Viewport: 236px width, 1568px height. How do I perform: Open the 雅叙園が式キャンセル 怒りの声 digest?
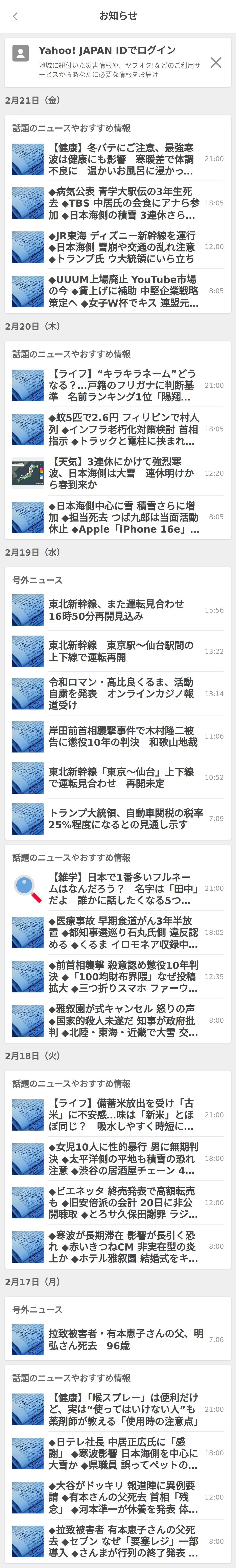tap(122, 1020)
